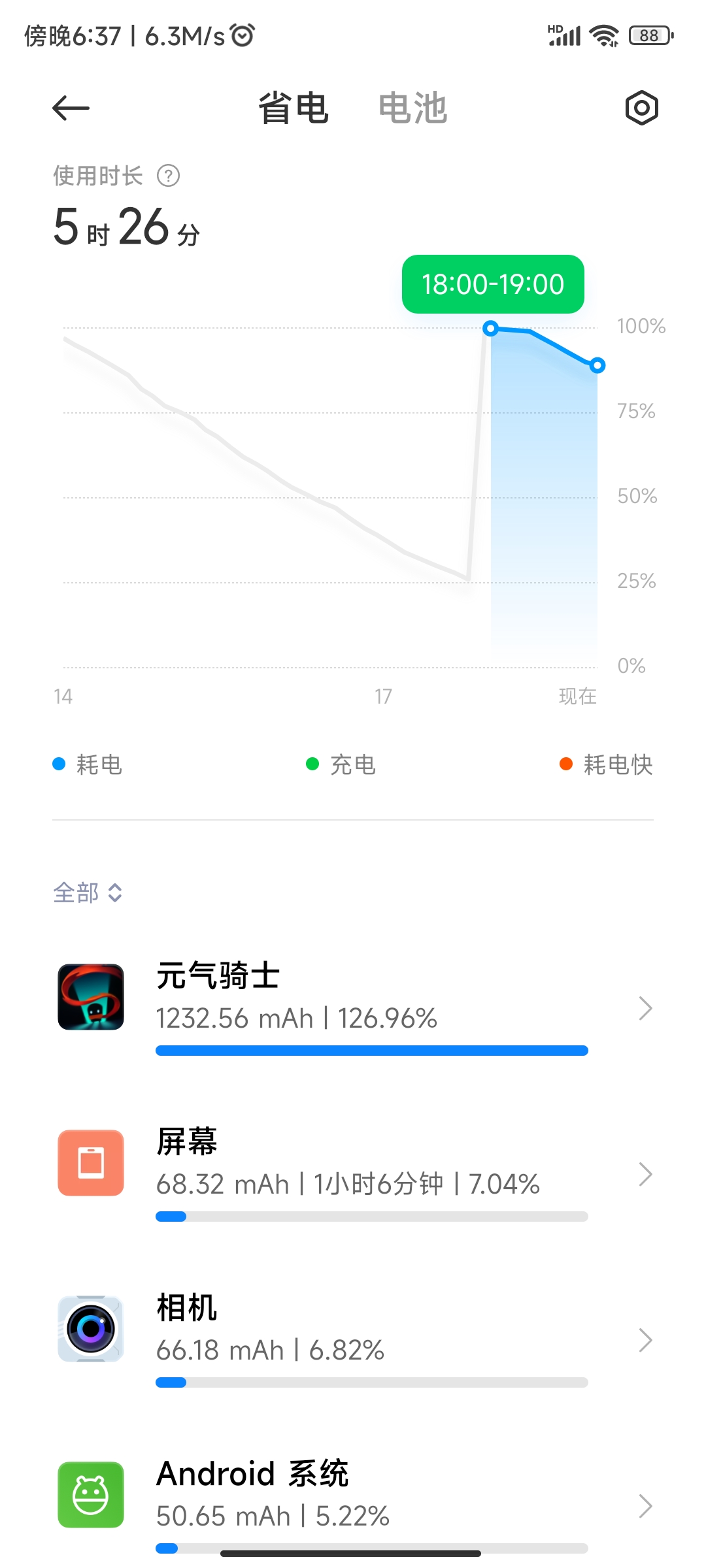The image size is (706, 1568).
Task: Open battery settings hexagon icon
Action: 641,108
